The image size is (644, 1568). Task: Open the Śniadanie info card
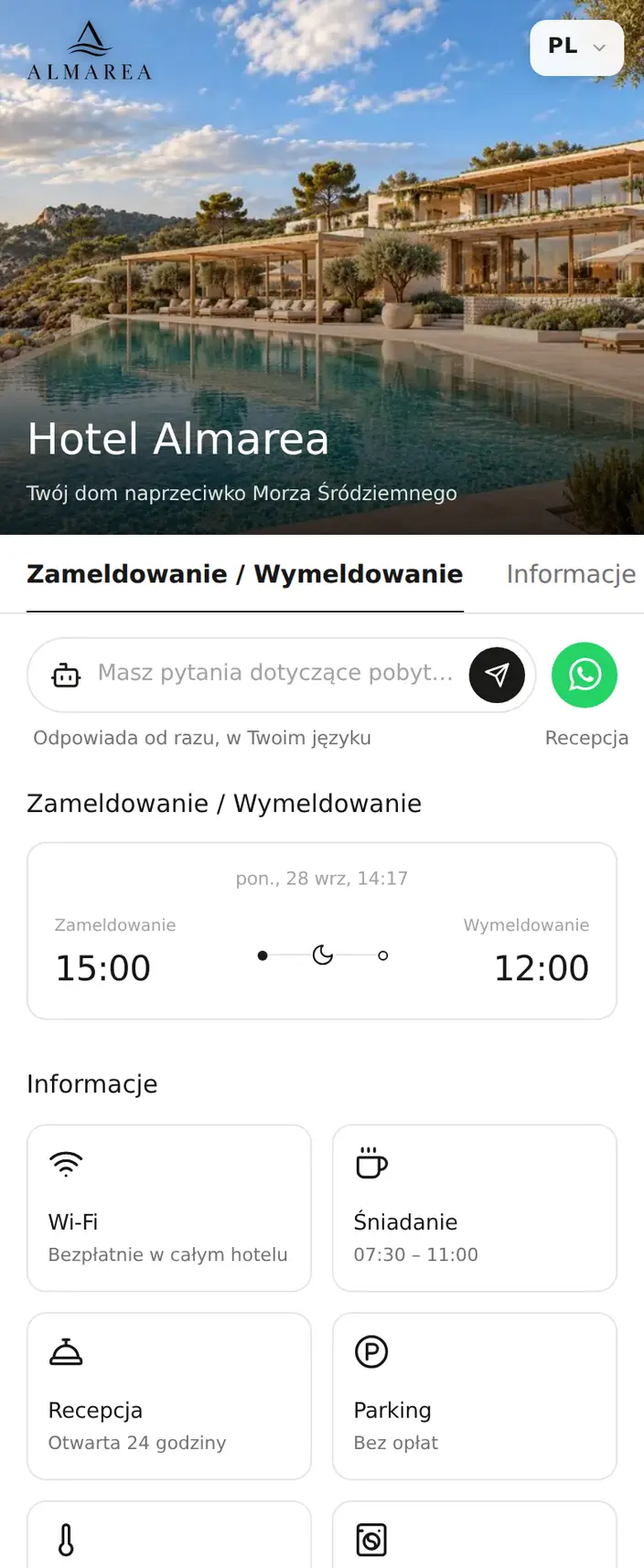click(x=475, y=1208)
